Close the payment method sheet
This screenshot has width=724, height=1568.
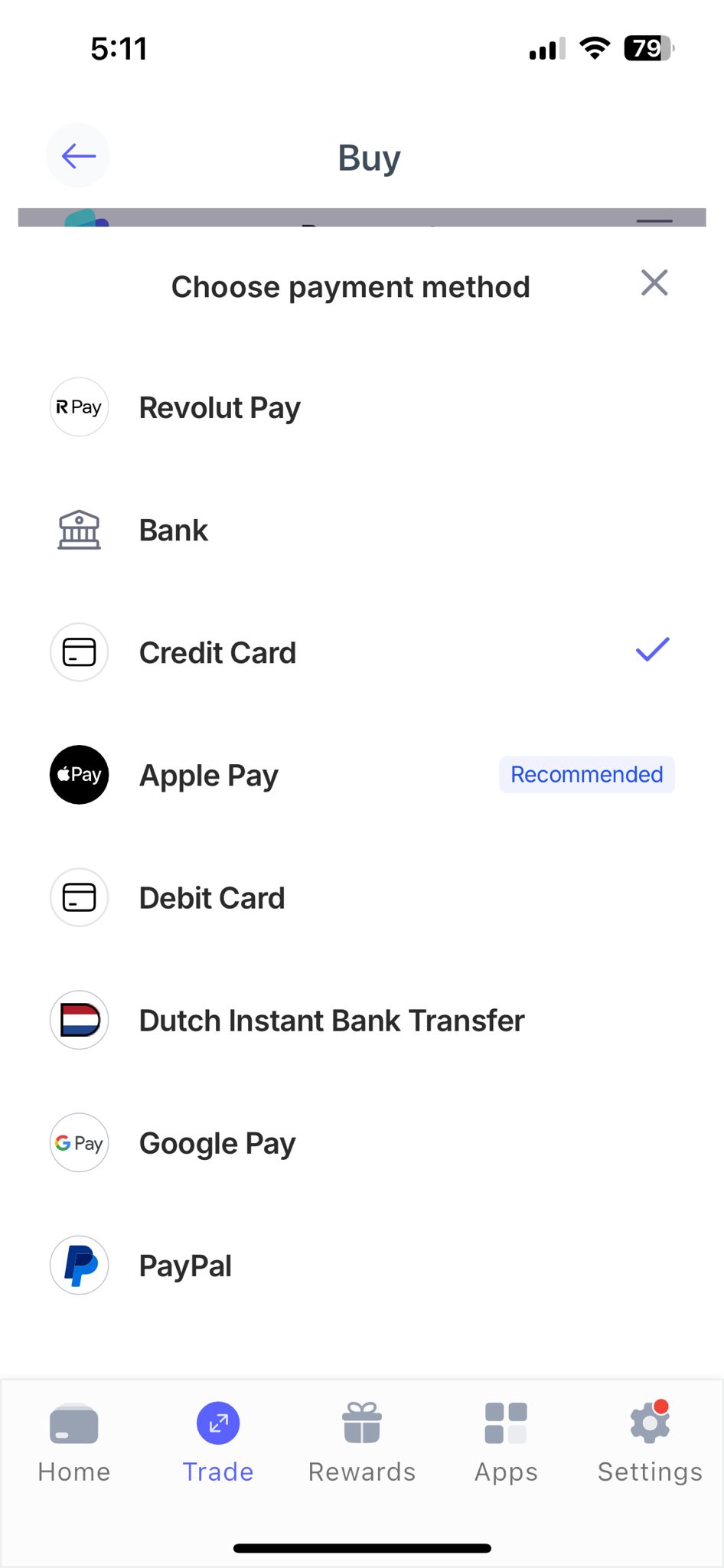(x=654, y=283)
